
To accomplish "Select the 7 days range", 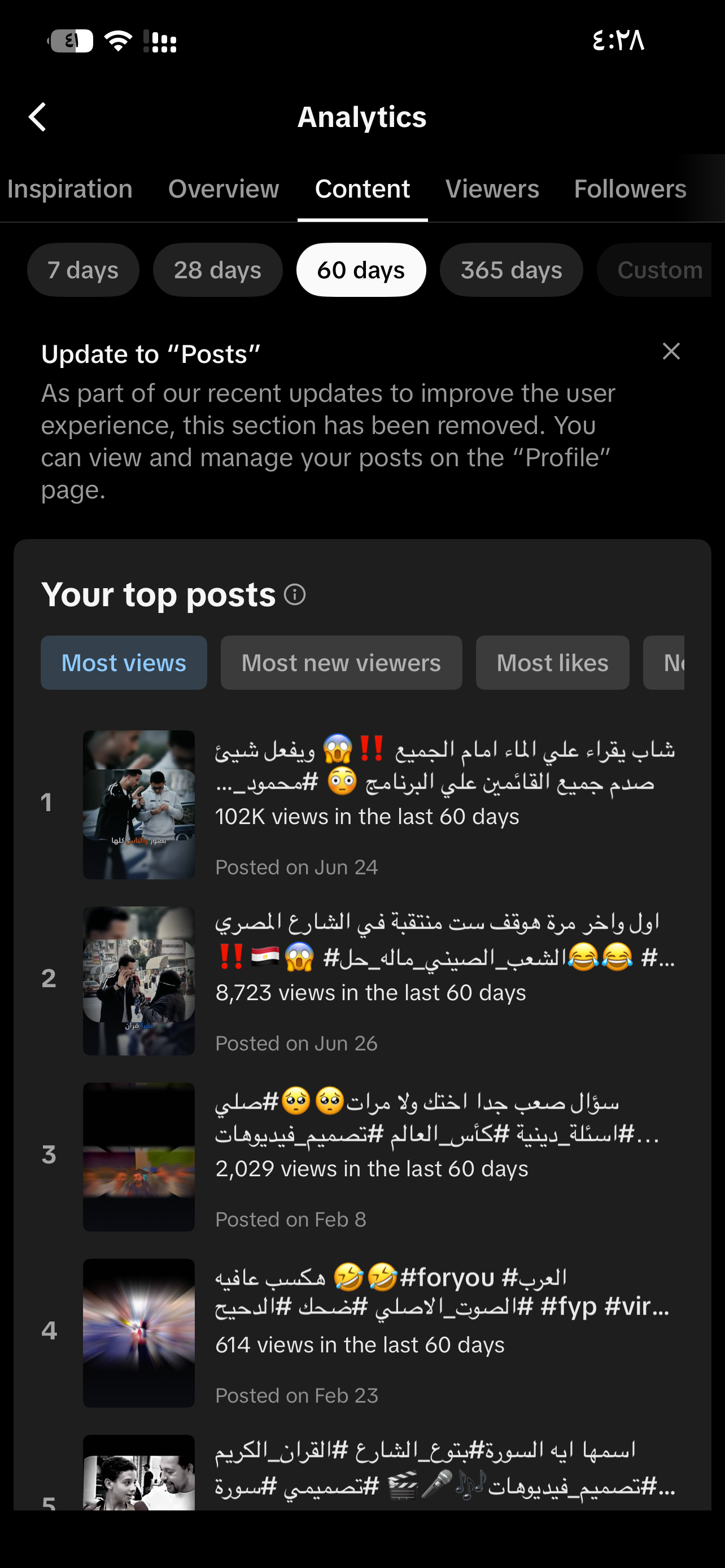I will click(84, 270).
